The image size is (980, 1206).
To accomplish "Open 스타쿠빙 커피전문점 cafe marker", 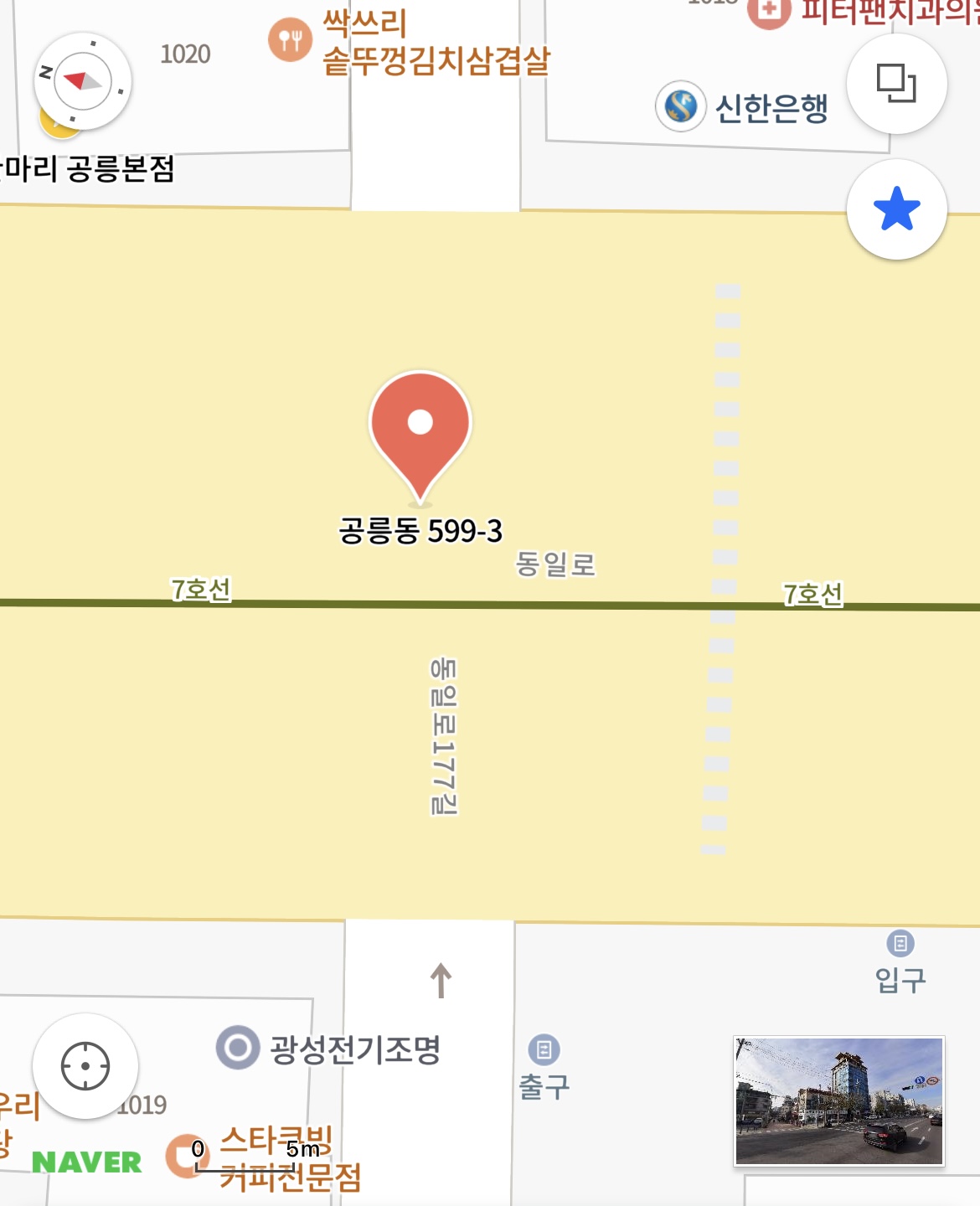I will 186,1156.
